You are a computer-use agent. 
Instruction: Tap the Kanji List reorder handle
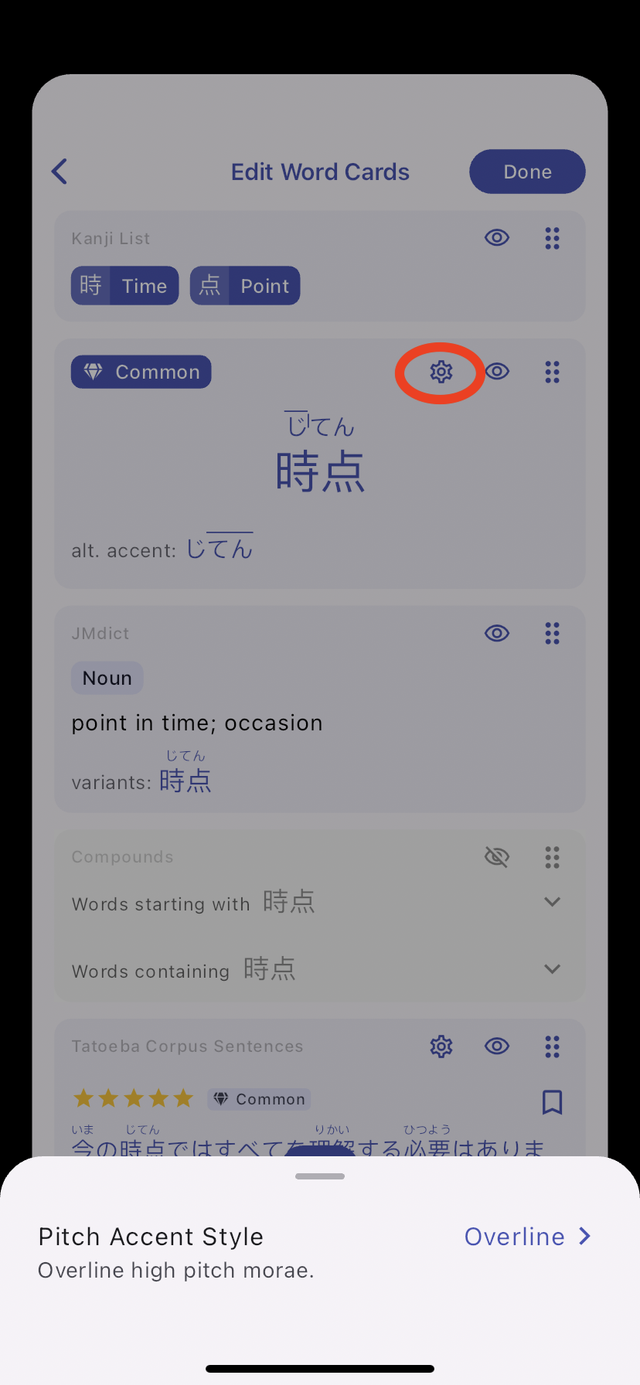pos(552,238)
